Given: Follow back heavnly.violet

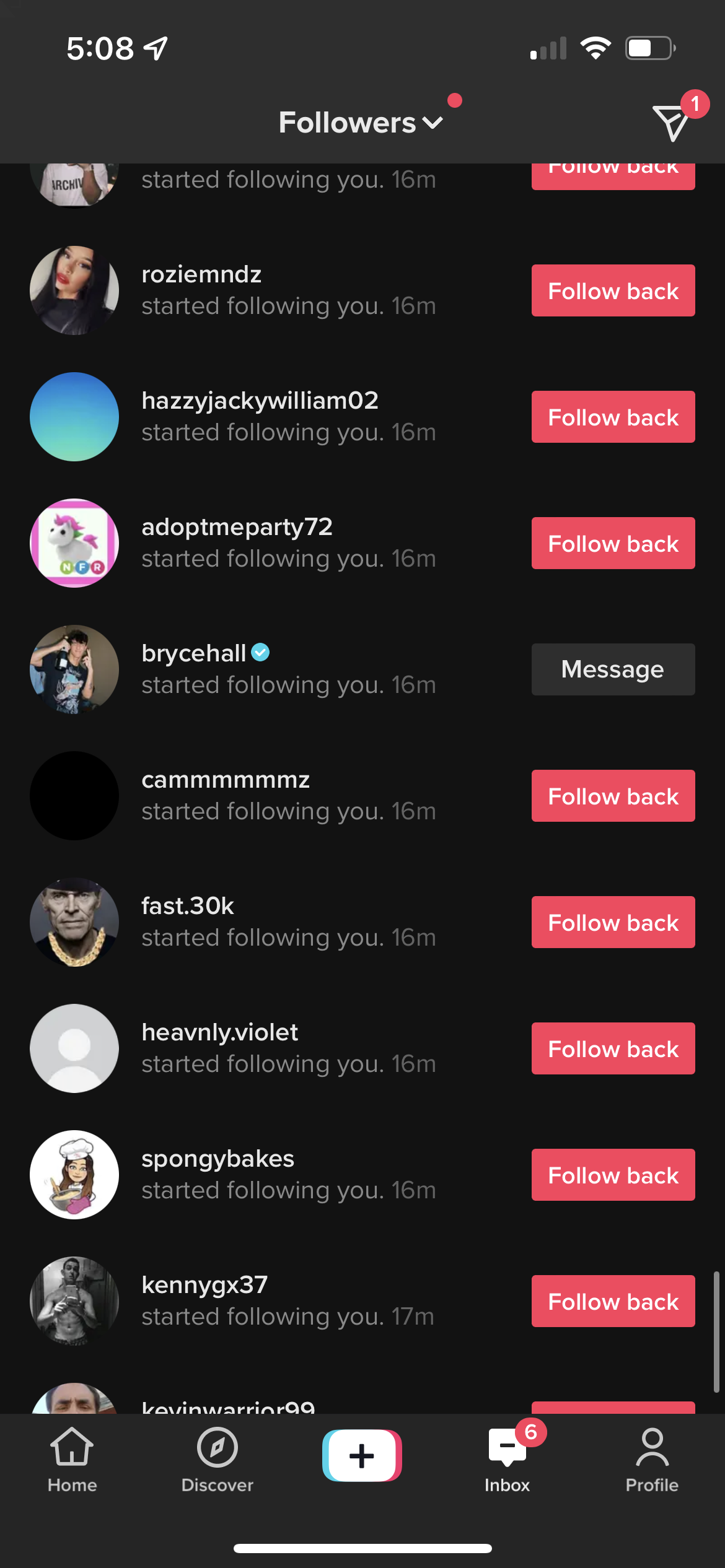Looking at the screenshot, I should point(612,1048).
